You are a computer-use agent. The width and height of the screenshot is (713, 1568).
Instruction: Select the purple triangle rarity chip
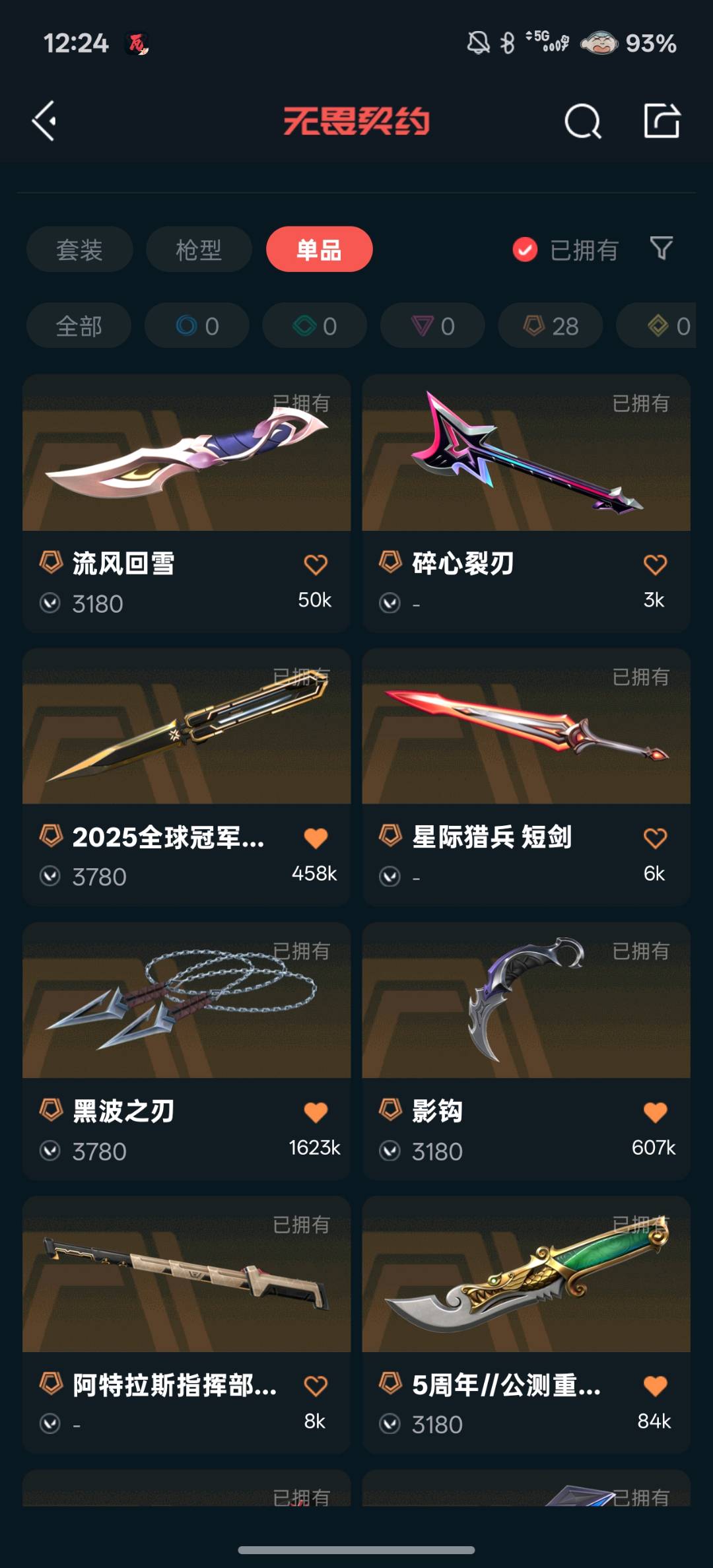click(x=433, y=325)
